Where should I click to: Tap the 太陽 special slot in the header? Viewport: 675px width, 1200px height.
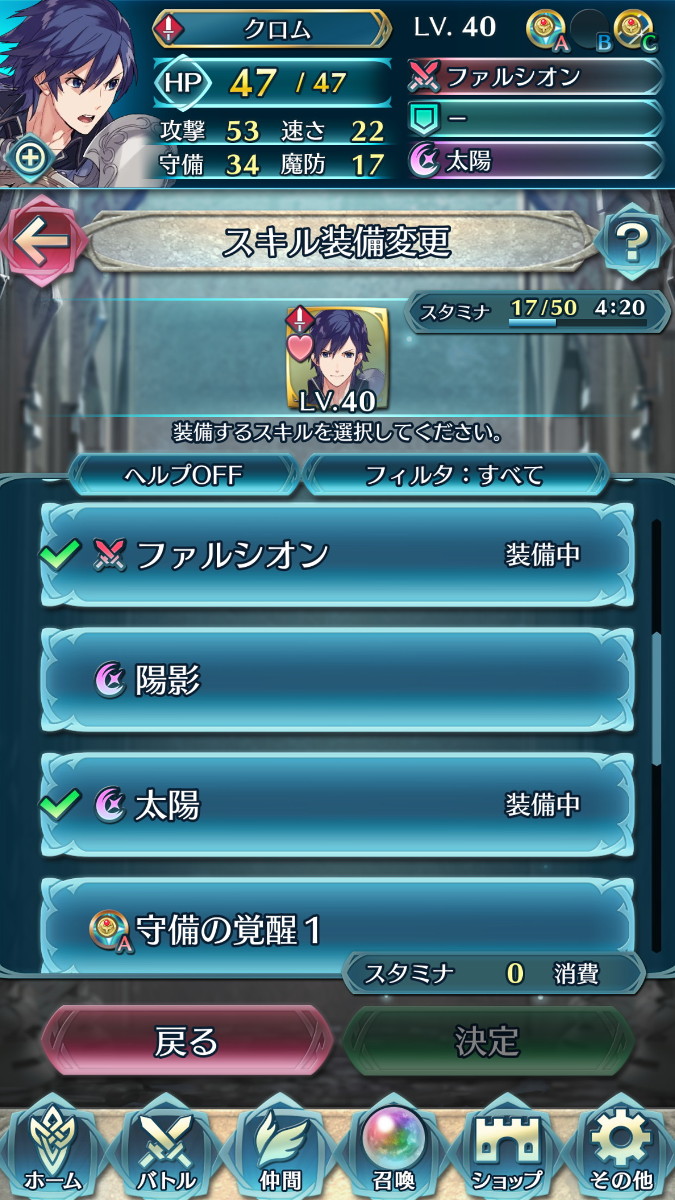click(x=535, y=160)
